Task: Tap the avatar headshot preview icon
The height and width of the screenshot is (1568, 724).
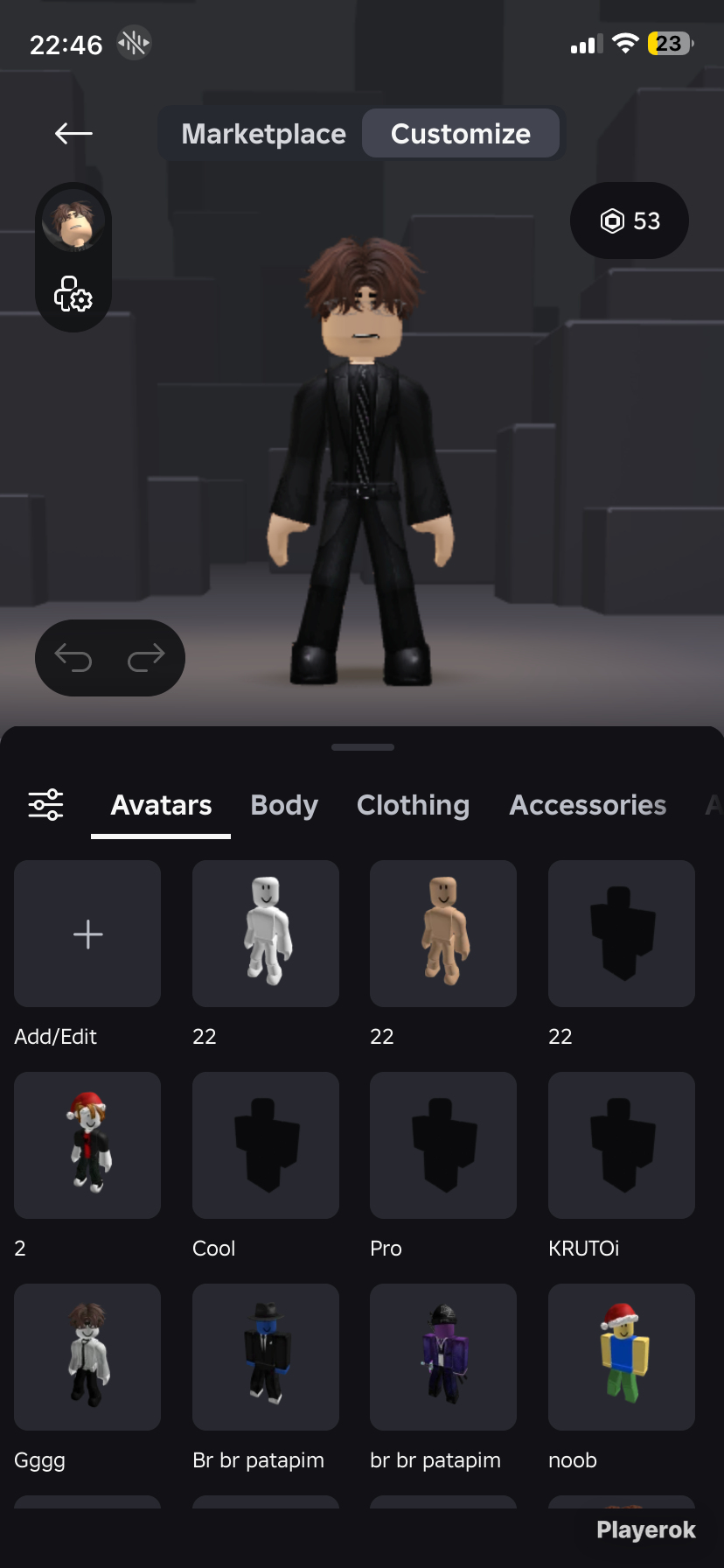Action: 73,221
